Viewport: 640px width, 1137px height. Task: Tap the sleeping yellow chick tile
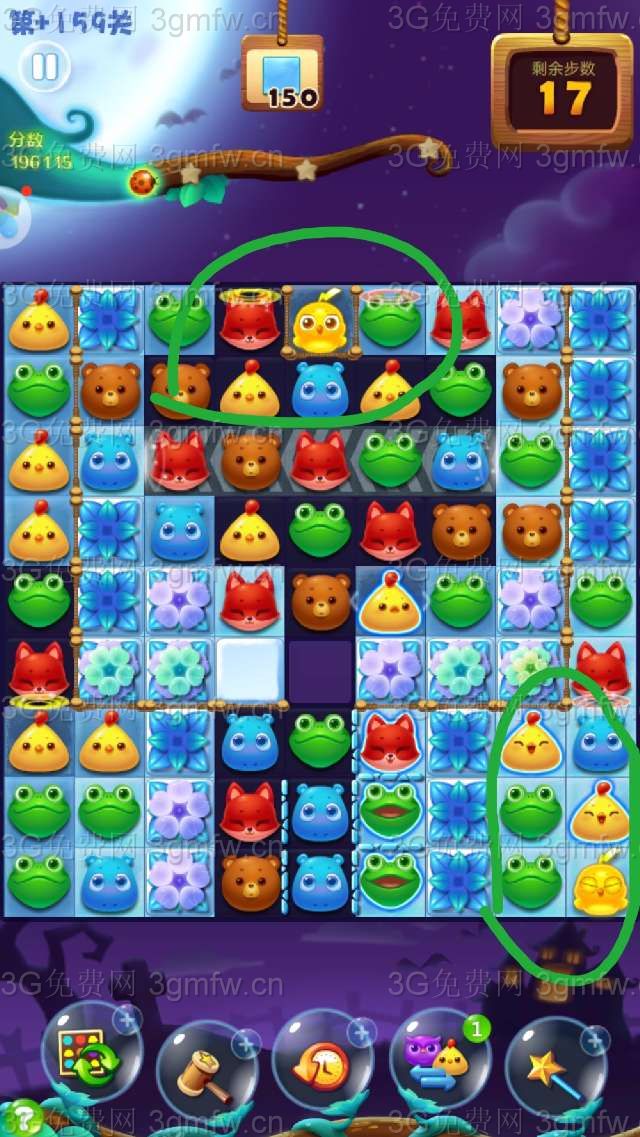600,884
